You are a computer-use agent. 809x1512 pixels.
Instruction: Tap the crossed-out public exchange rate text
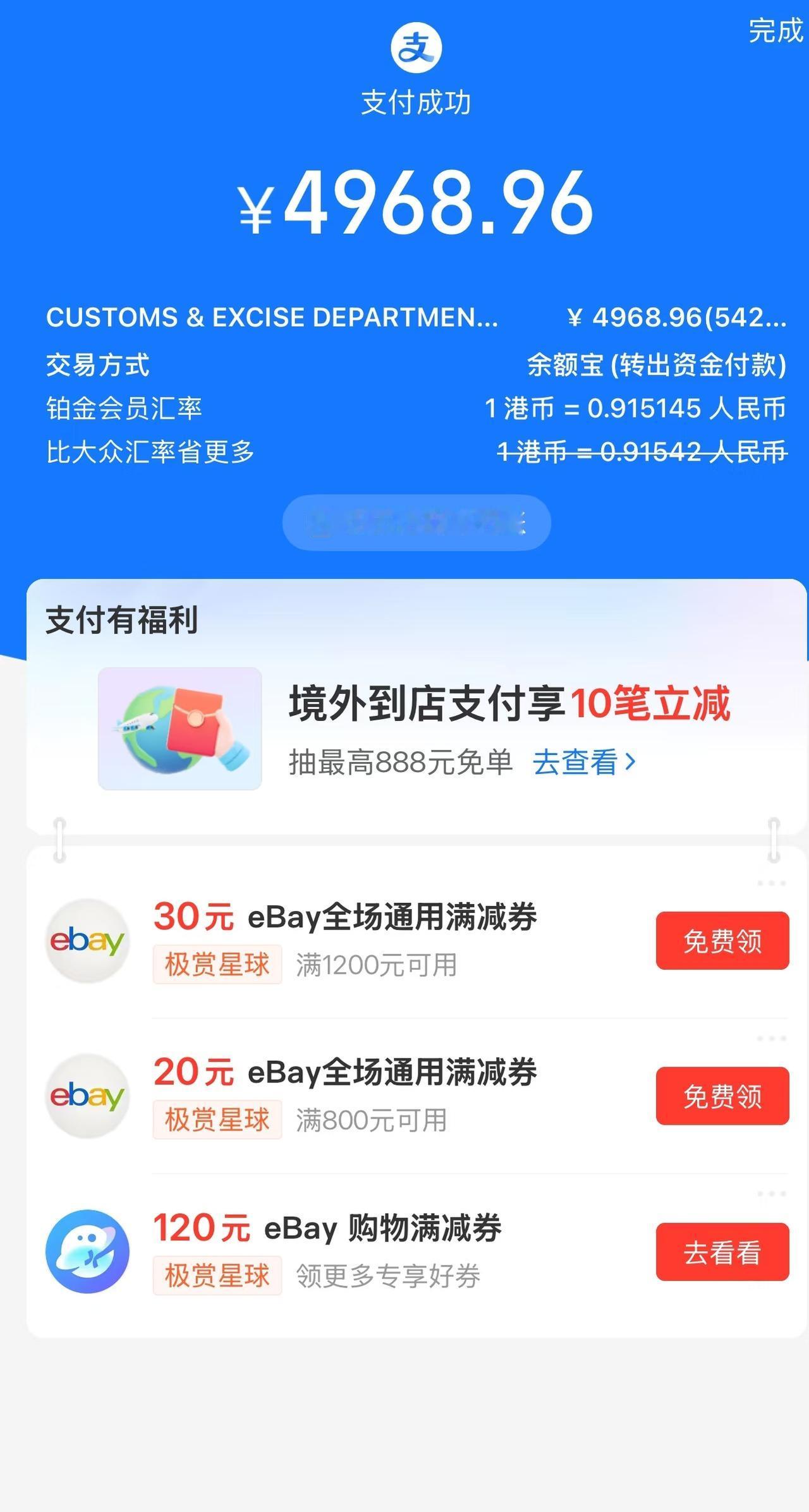(640, 451)
